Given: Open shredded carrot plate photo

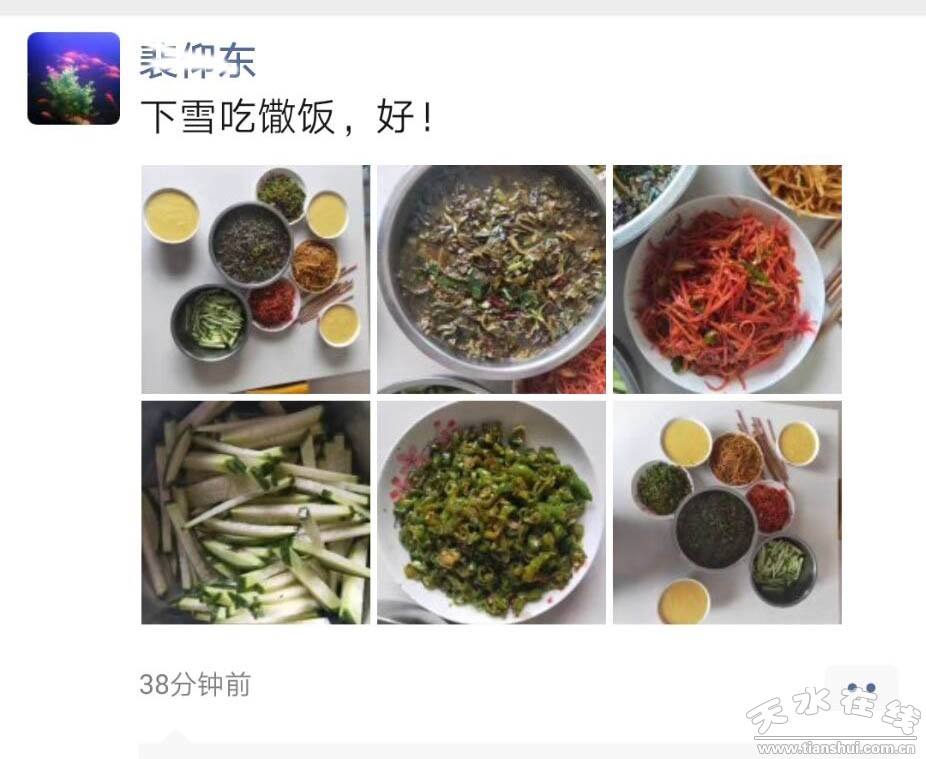Looking at the screenshot, I should coord(727,279).
